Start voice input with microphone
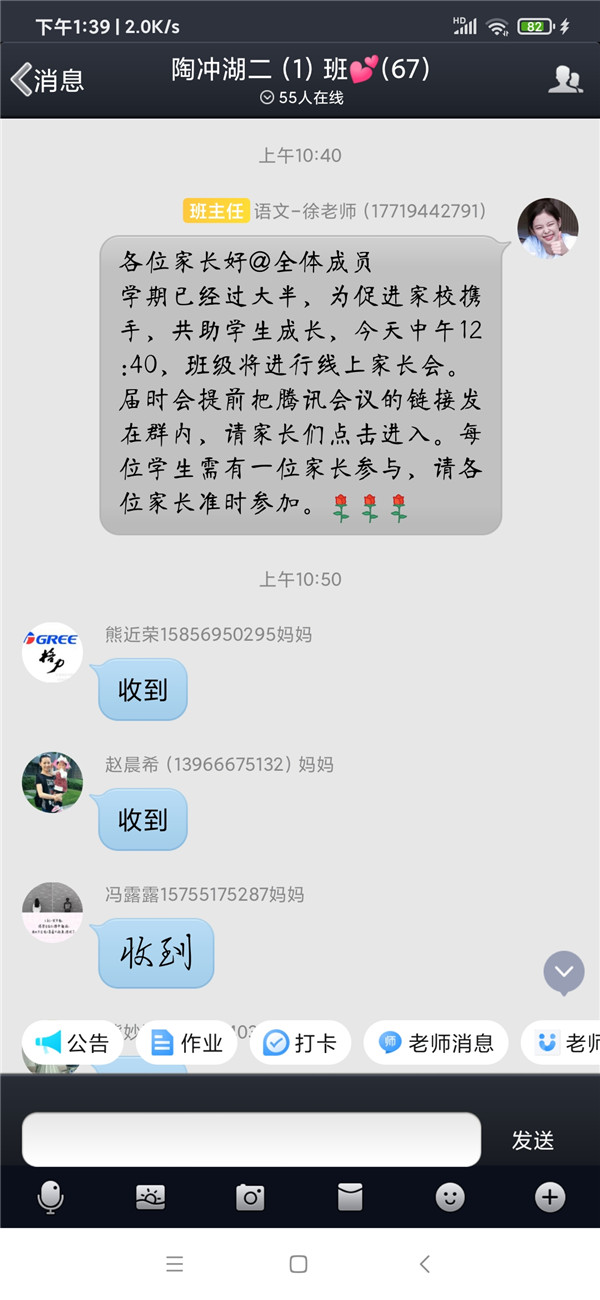Screen dimensions: 600x1300 (50, 1197)
